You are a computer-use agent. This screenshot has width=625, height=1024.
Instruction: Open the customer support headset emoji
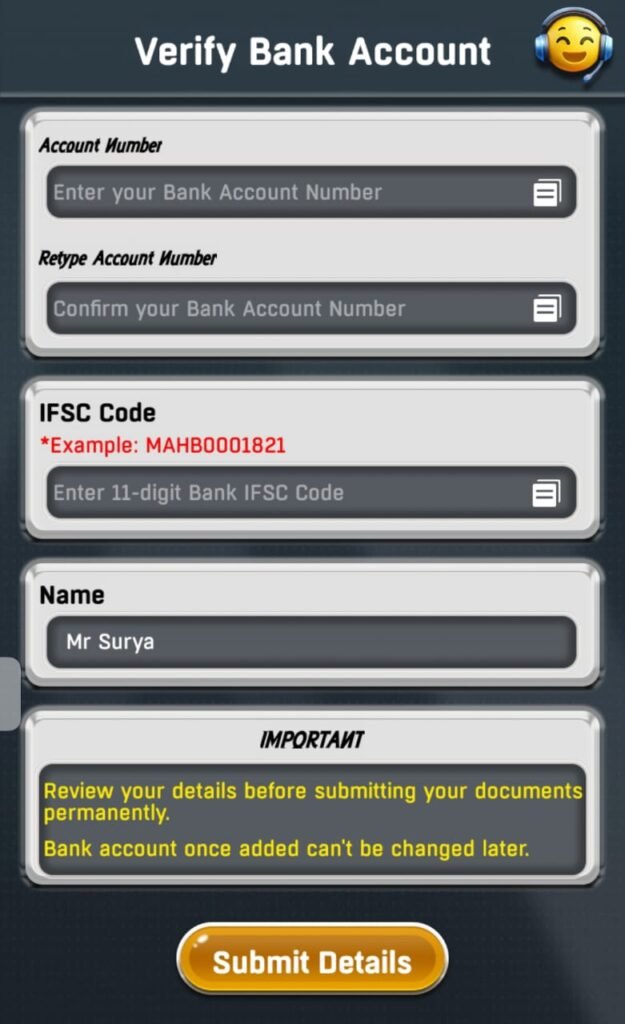tap(574, 44)
